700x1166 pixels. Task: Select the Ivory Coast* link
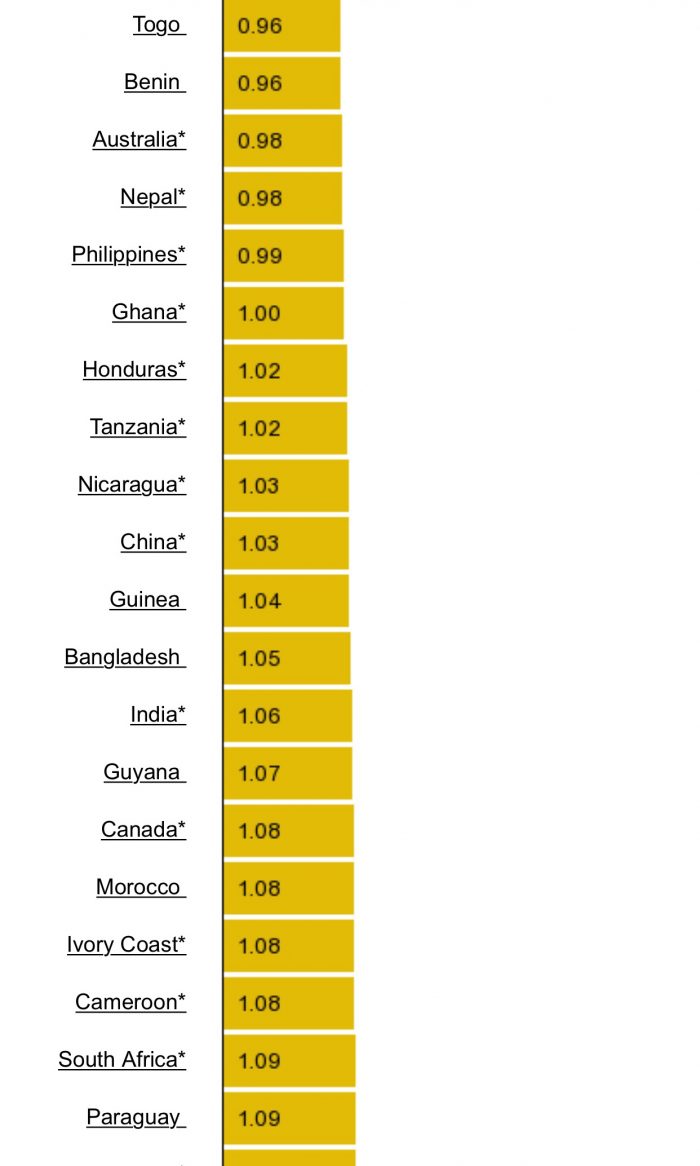(126, 944)
